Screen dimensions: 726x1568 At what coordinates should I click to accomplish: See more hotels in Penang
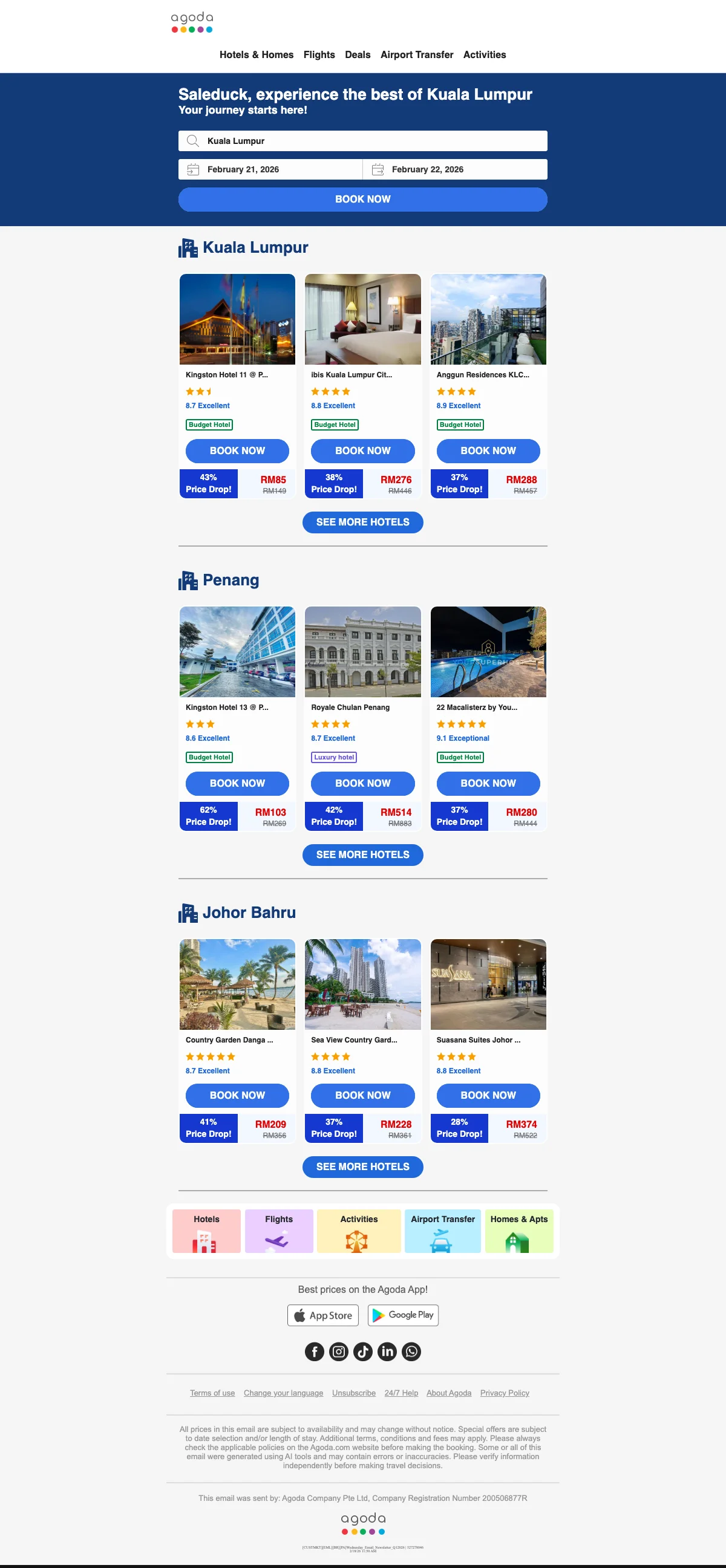tap(362, 854)
